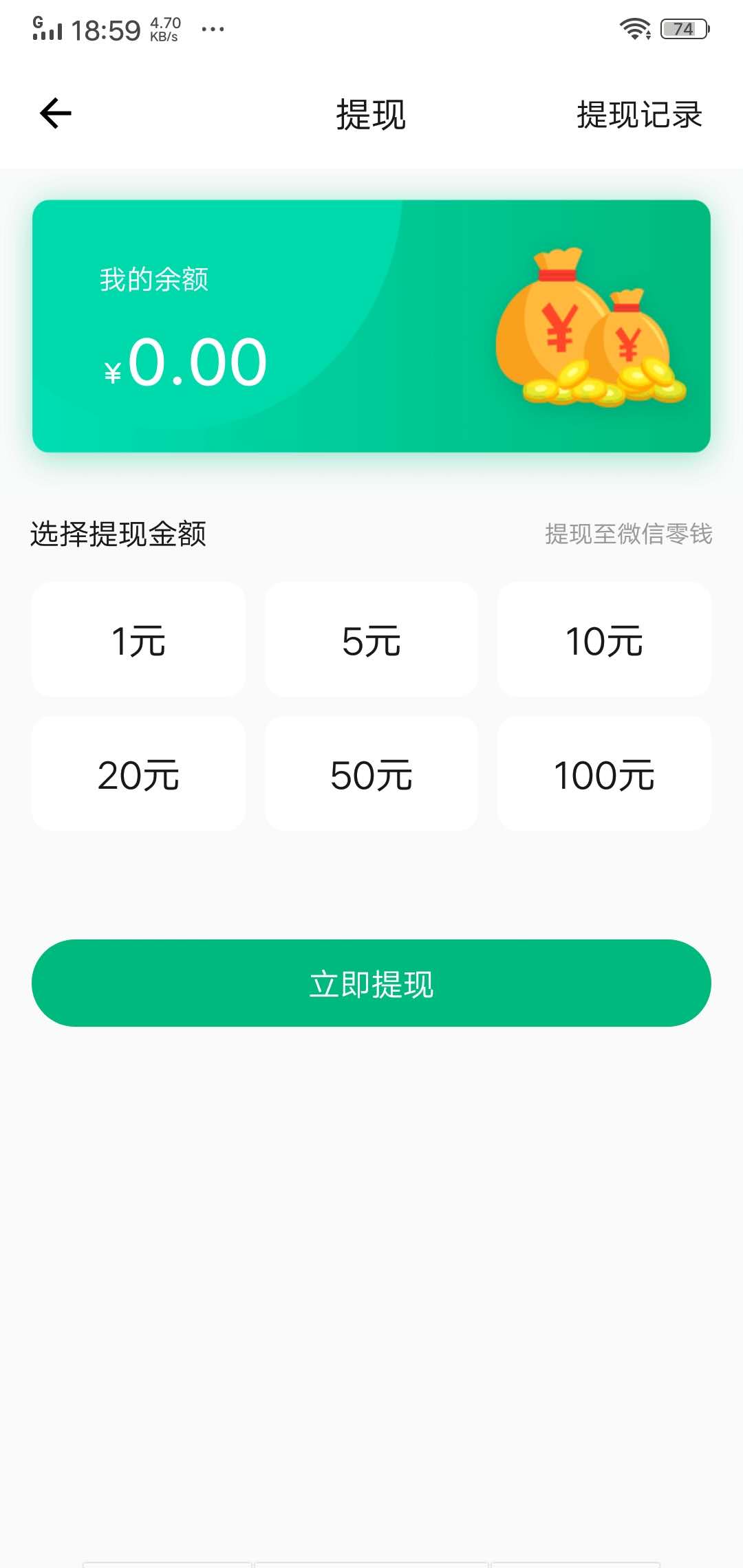Image resolution: width=743 pixels, height=1568 pixels.
Task: Click the three-dot overflow indicator in status bar
Action: pyautogui.click(x=211, y=29)
